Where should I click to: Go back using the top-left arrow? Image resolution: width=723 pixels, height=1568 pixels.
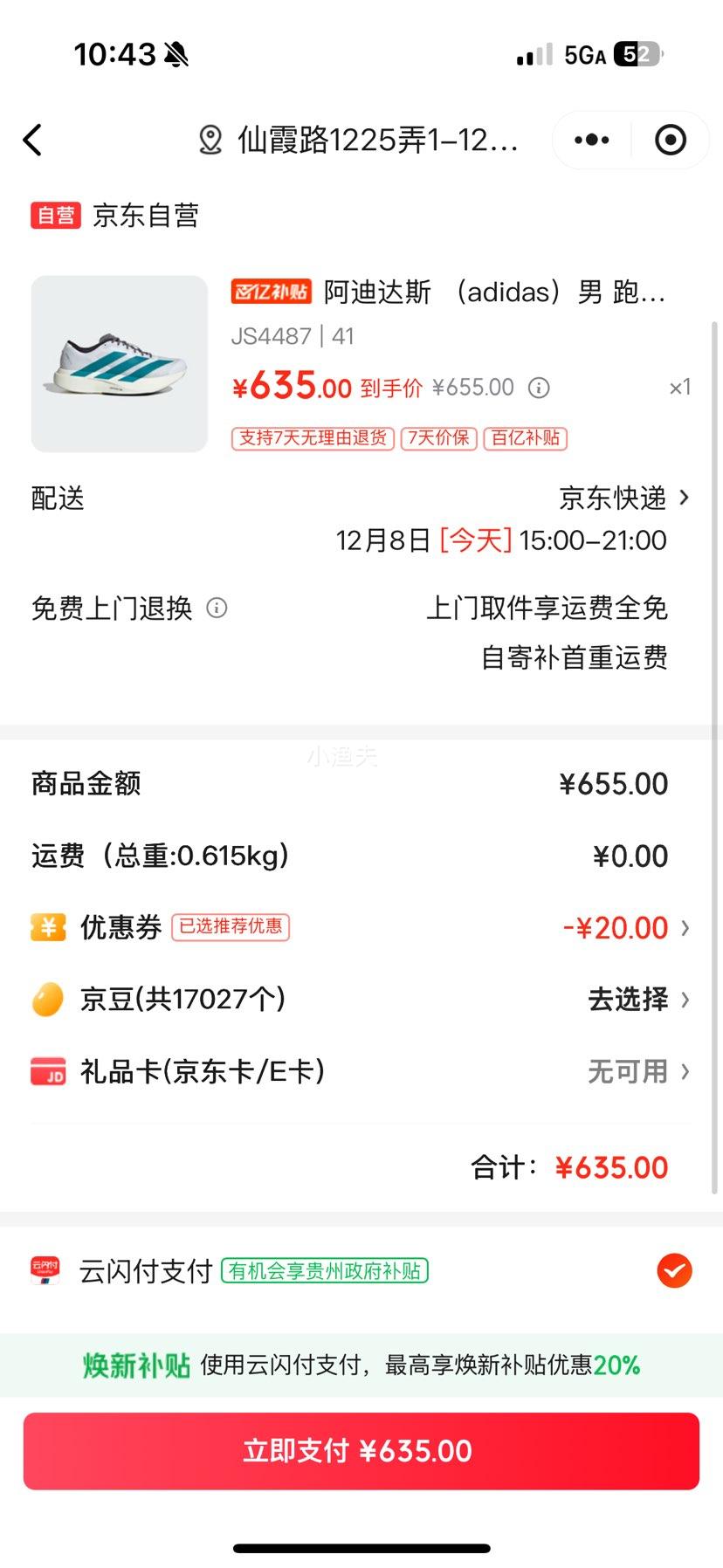click(33, 140)
